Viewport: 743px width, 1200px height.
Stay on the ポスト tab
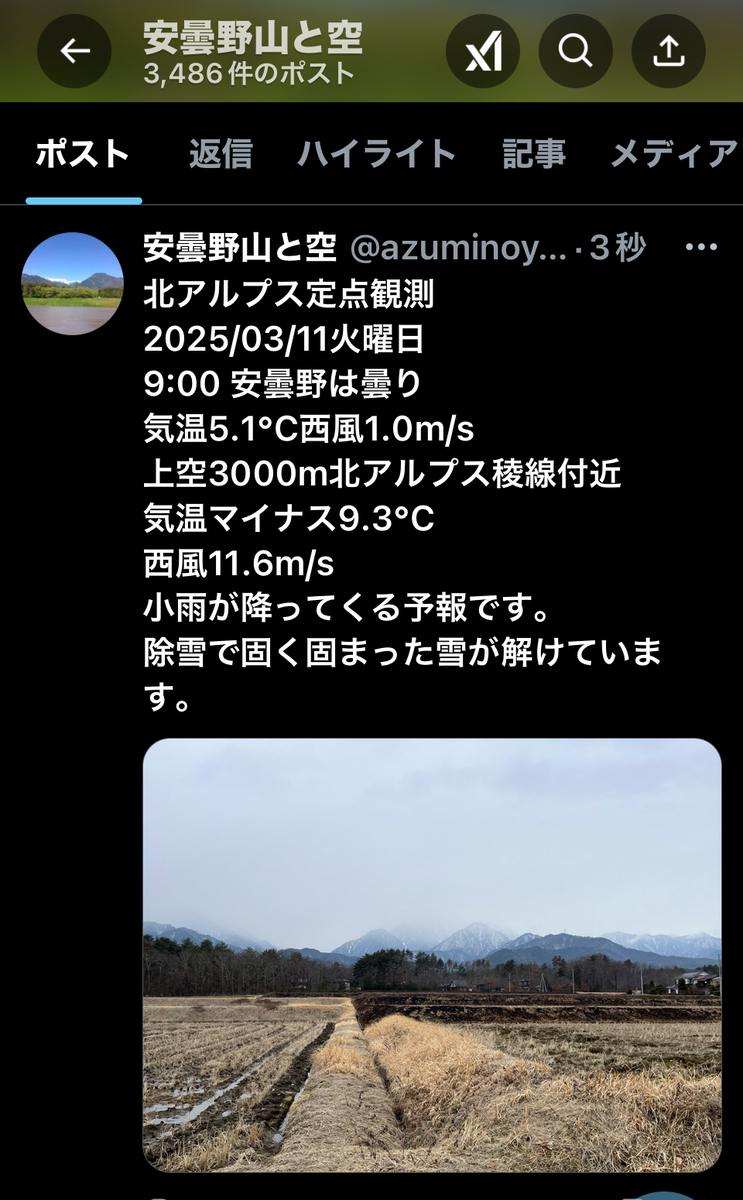click(83, 154)
